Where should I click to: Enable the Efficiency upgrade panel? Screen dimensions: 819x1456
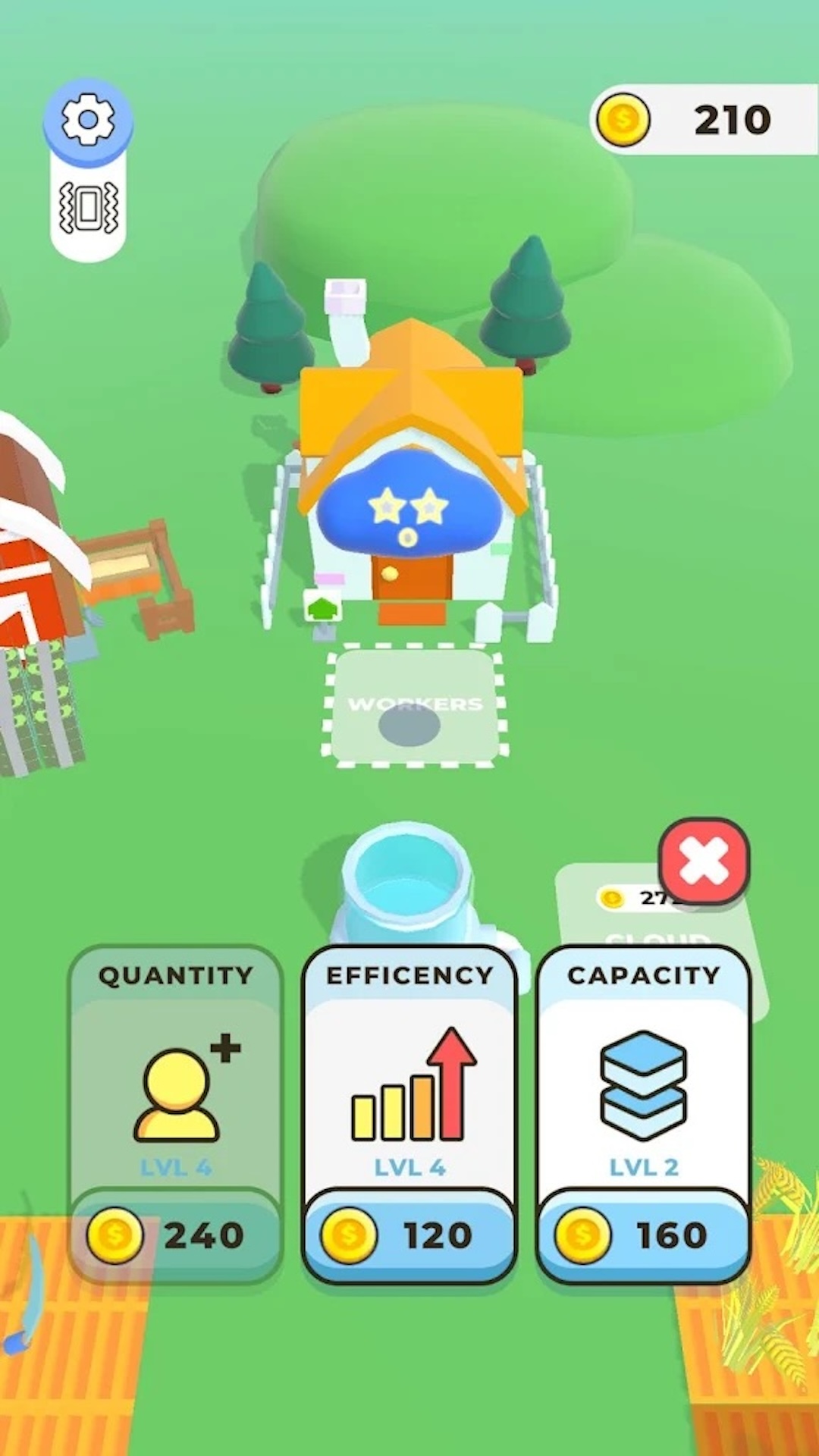[409, 1100]
